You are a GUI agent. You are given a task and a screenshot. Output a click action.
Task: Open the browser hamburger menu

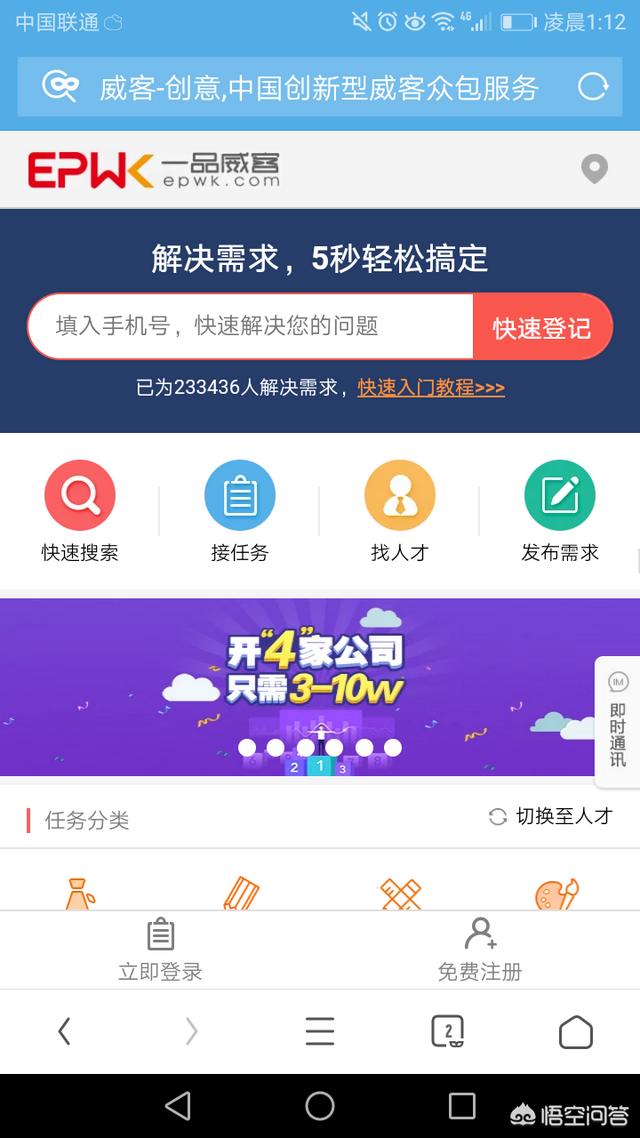tap(319, 1031)
